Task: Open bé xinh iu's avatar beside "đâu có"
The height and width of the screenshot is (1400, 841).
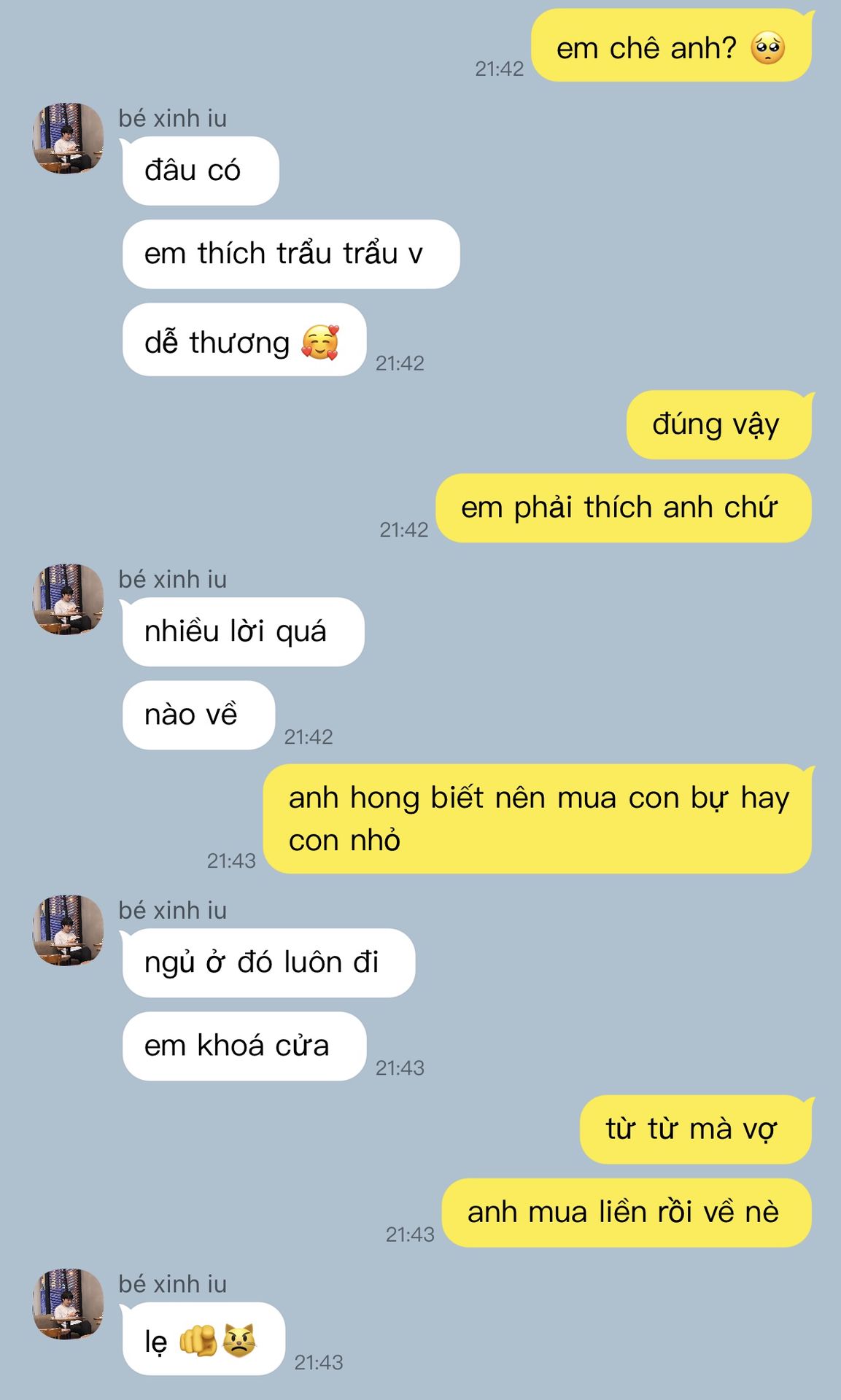Action: pos(68,139)
